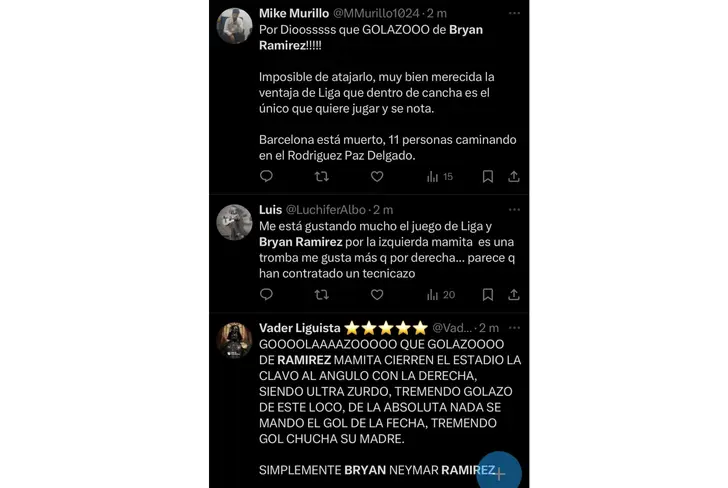Bookmark Luis's post
The image size is (728, 488).
(488, 294)
